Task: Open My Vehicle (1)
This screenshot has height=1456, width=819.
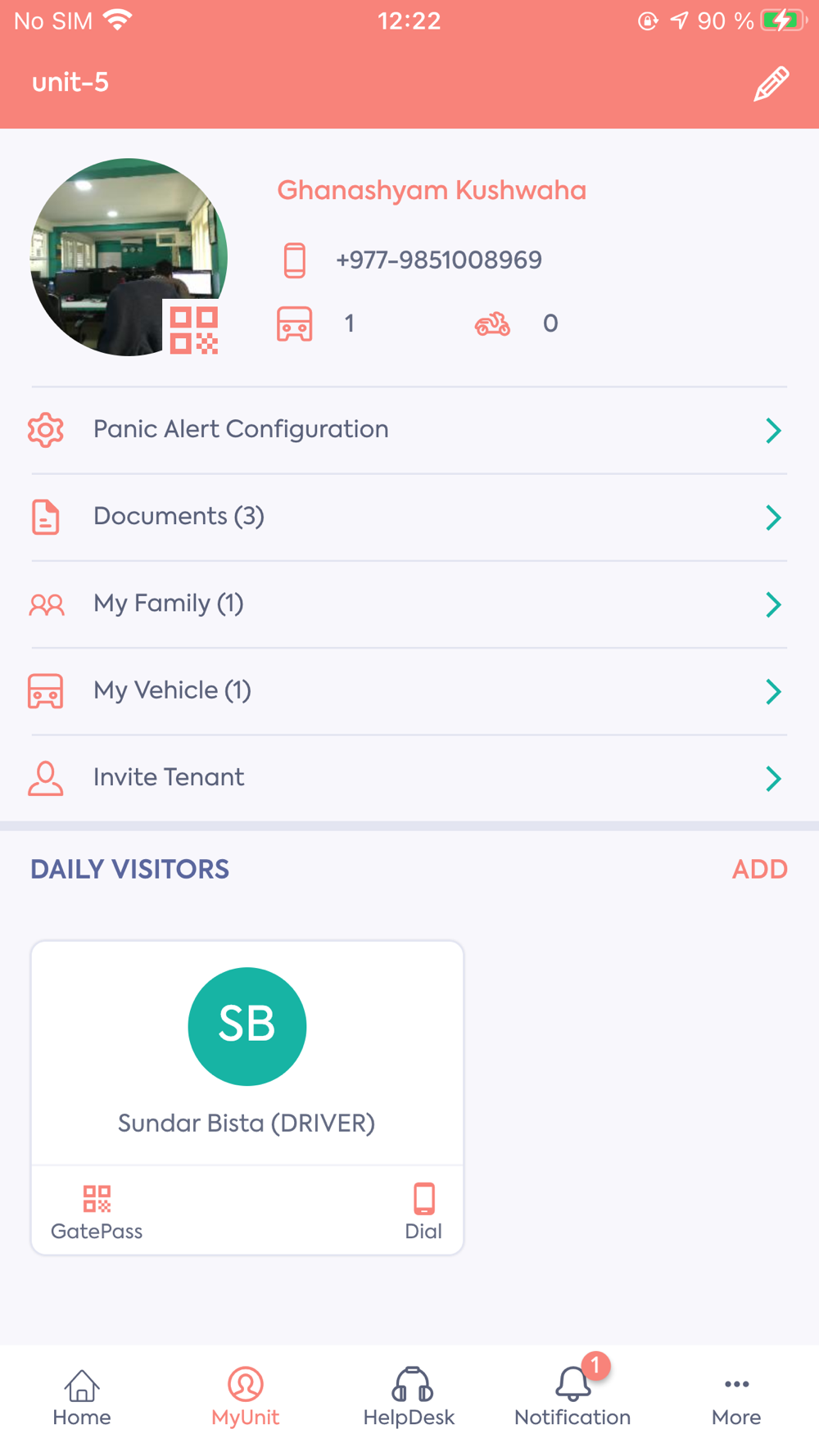Action: point(409,691)
